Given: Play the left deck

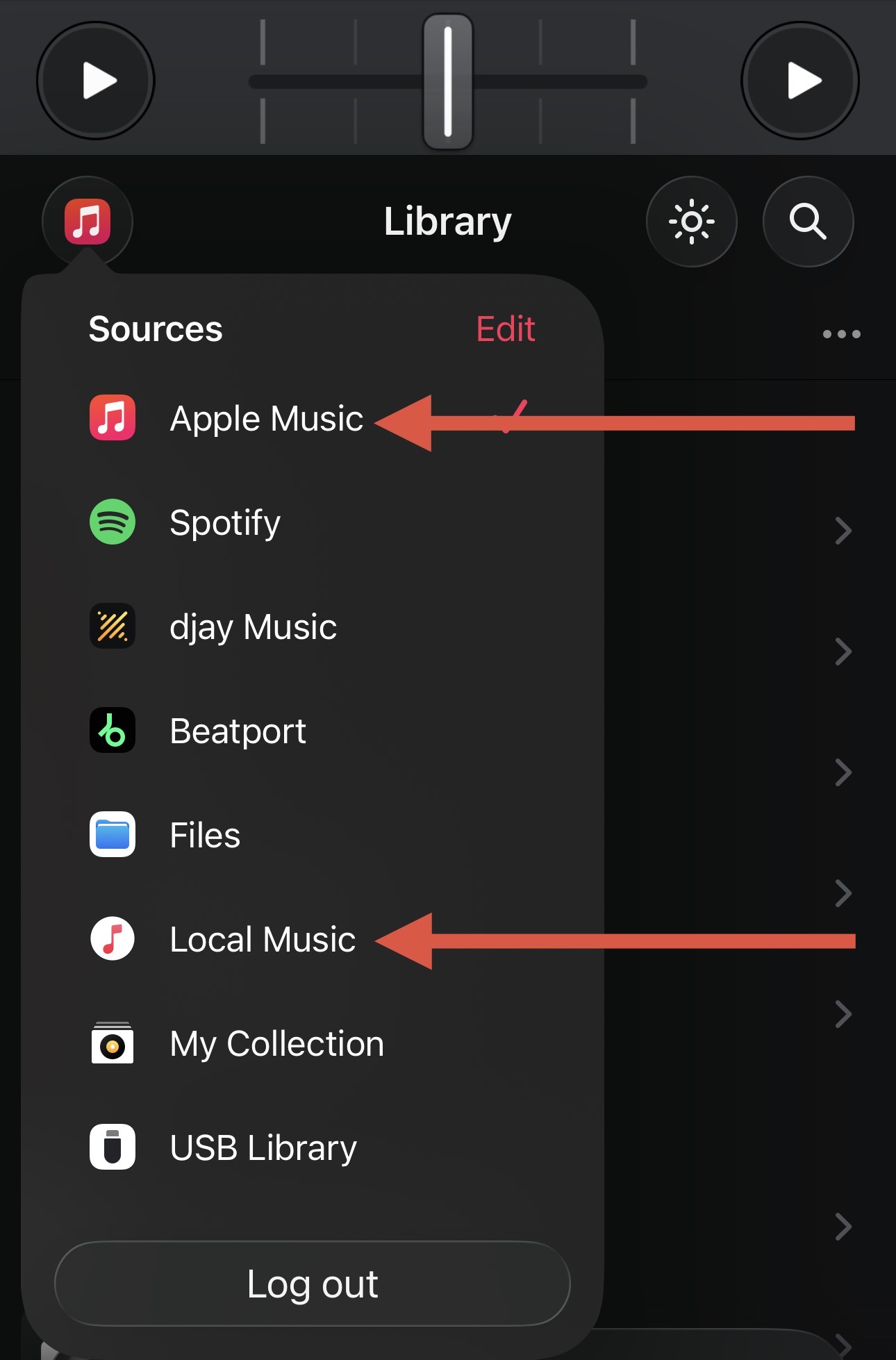Looking at the screenshot, I should click(96, 81).
